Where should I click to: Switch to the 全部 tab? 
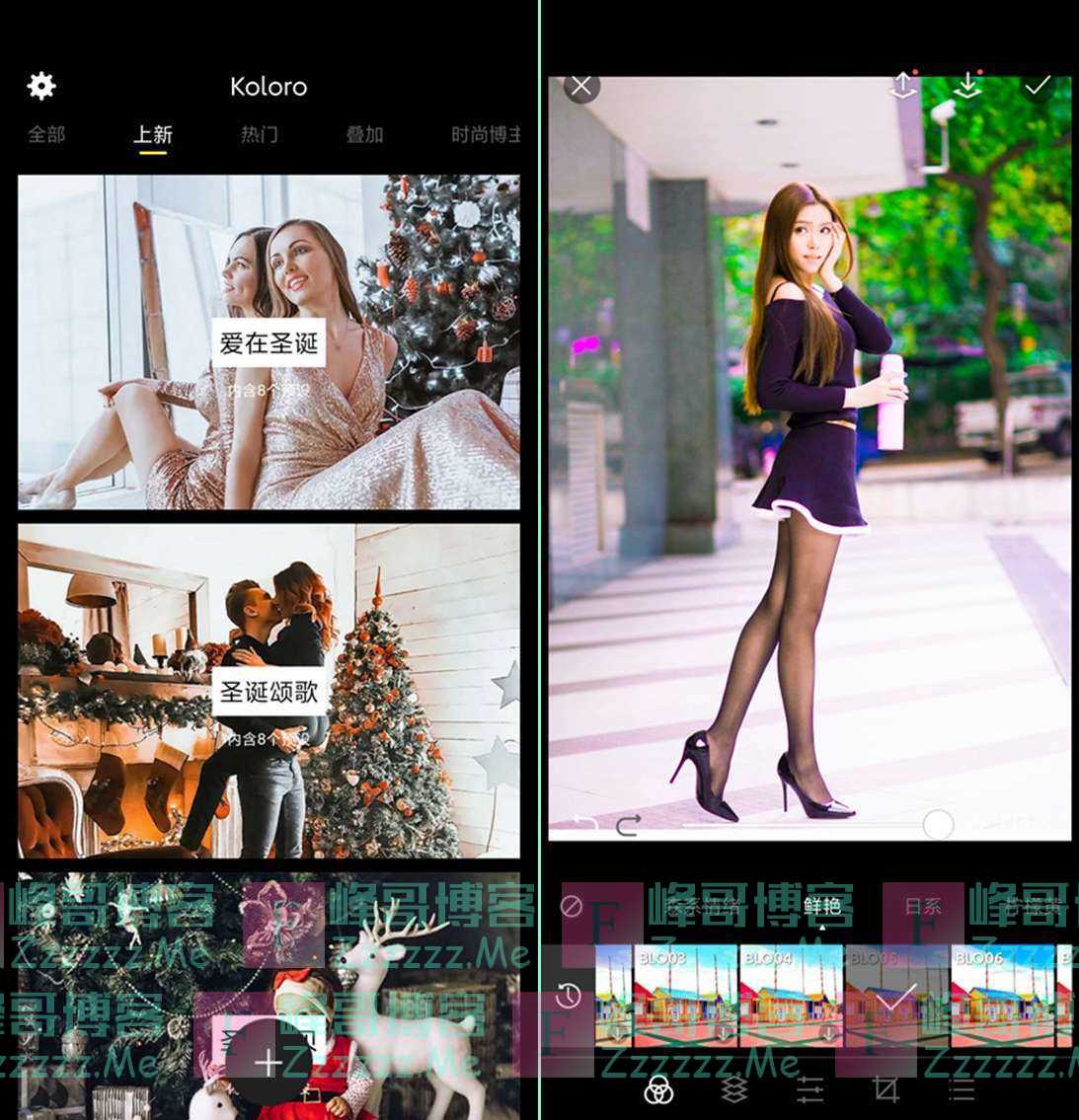click(x=46, y=134)
